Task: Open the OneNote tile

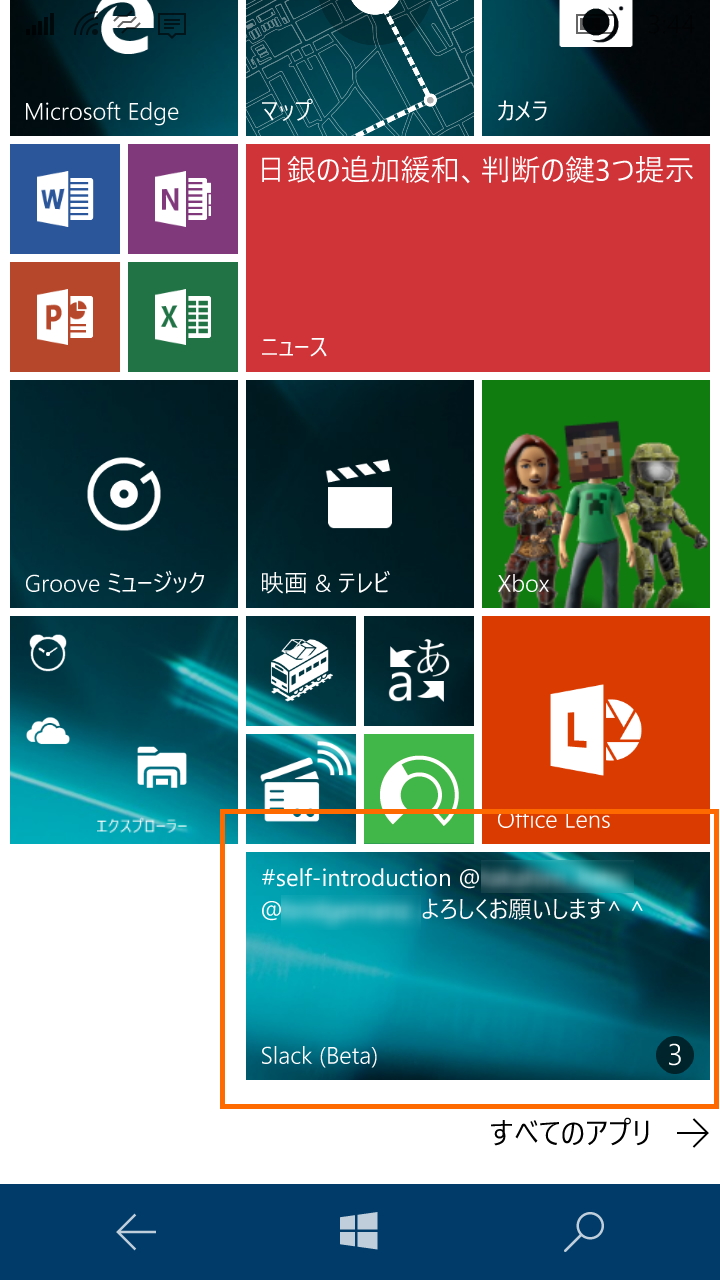Action: tap(182, 199)
